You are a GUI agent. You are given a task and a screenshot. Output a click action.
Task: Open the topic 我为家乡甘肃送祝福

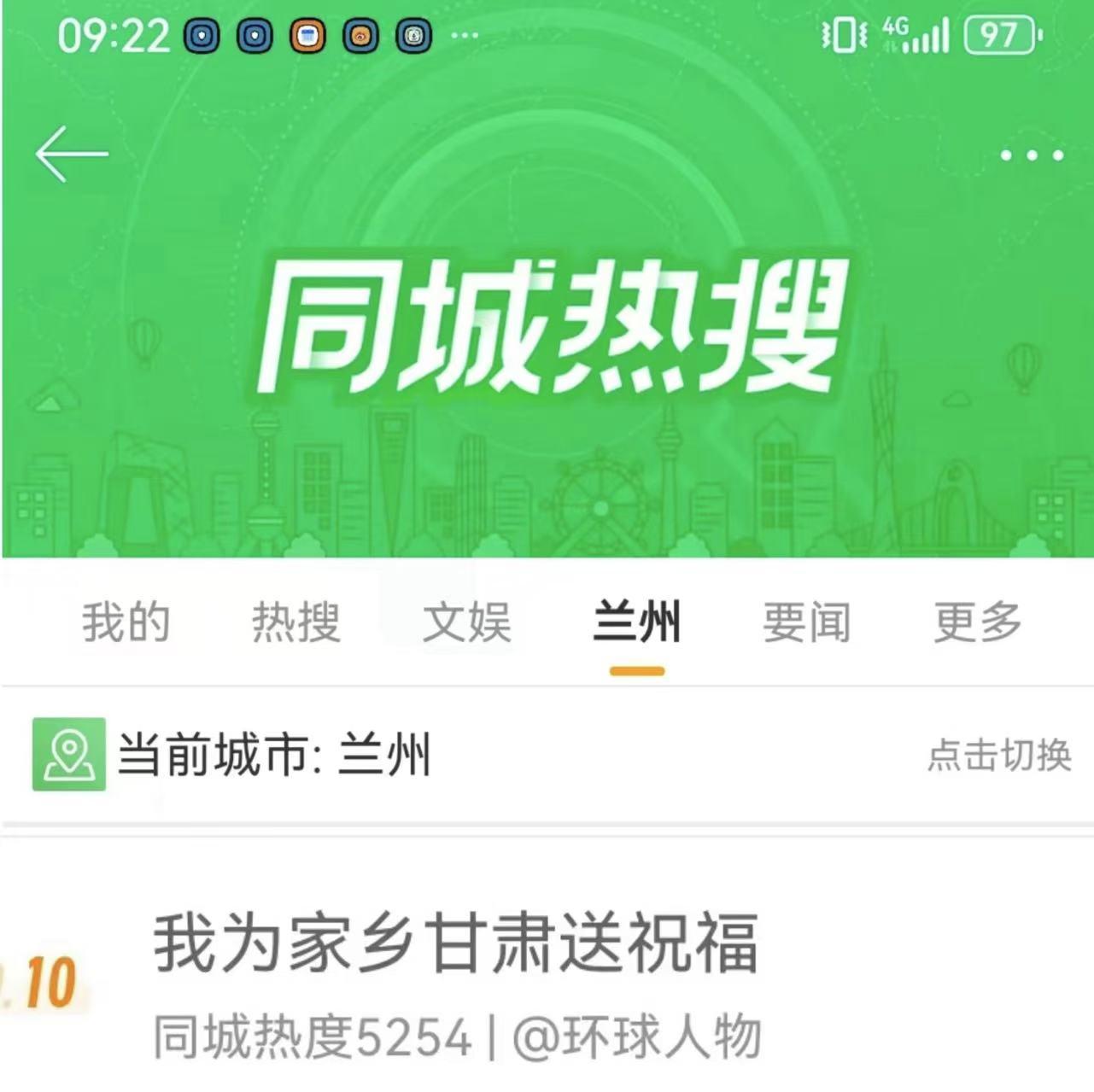[x=456, y=943]
